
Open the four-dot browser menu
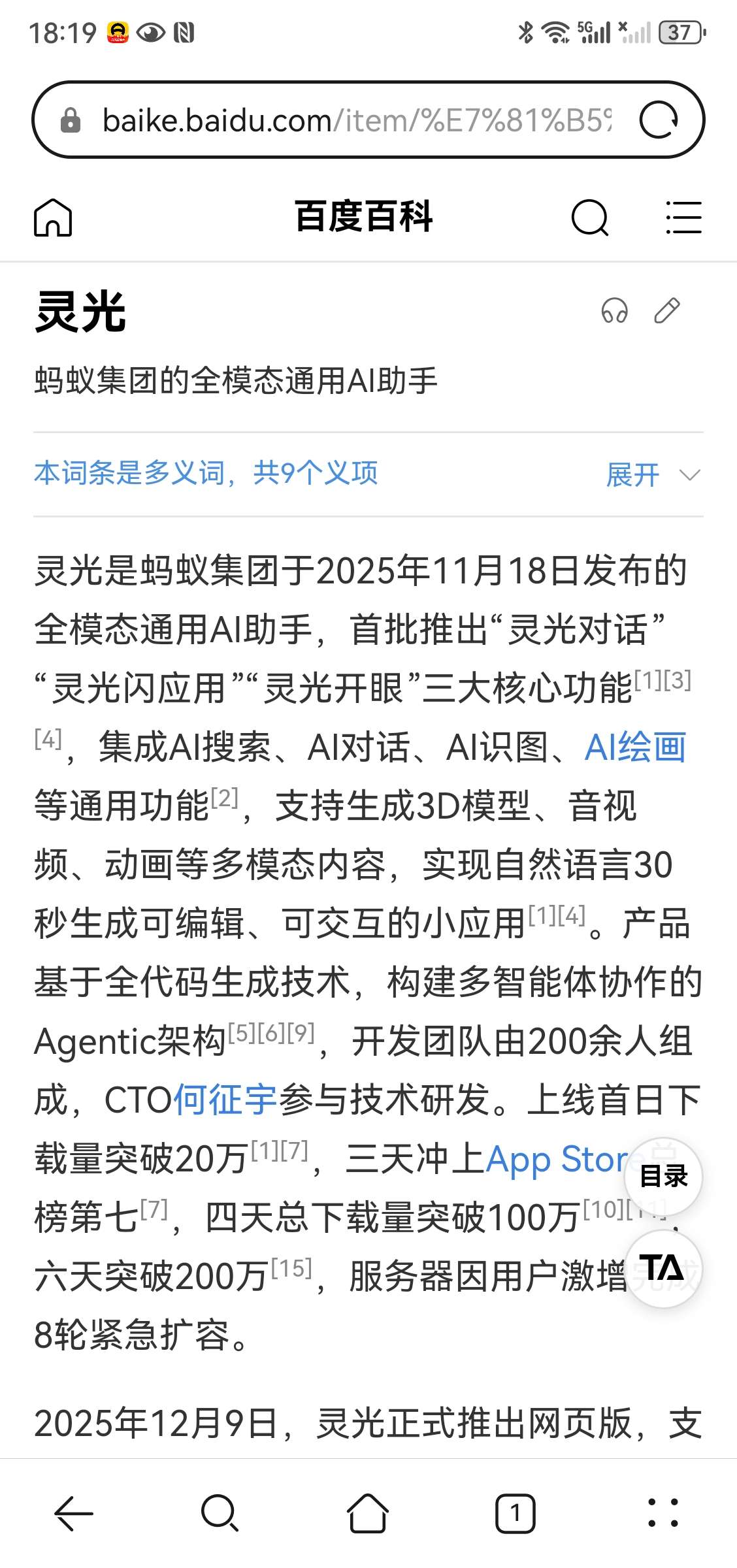pyautogui.click(x=663, y=1513)
